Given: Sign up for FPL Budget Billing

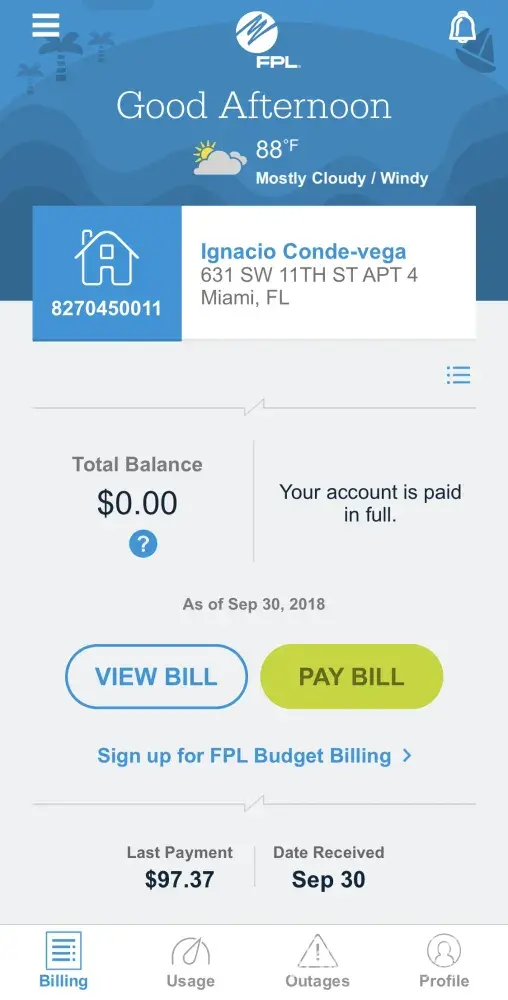Looking at the screenshot, I should (254, 756).
